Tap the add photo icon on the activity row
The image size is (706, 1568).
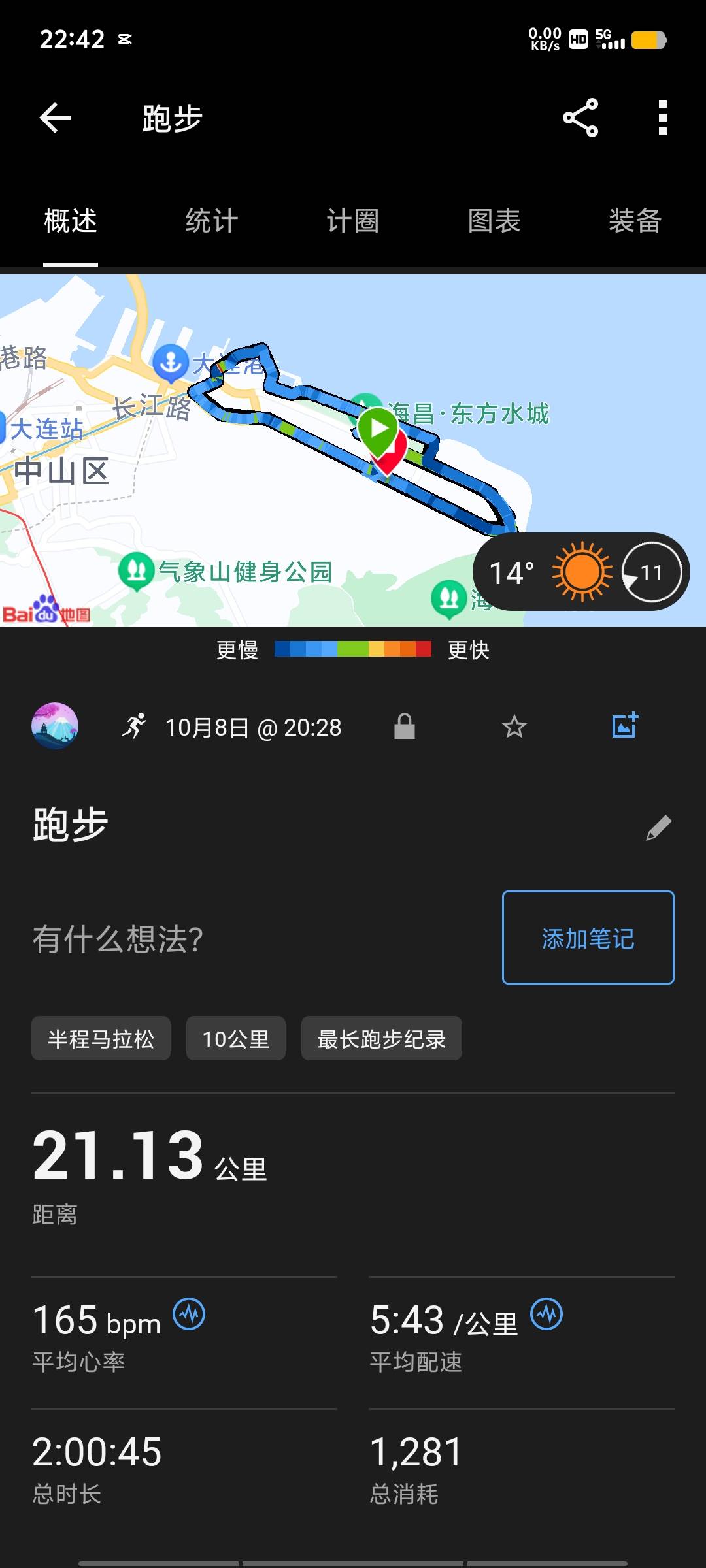(x=622, y=726)
